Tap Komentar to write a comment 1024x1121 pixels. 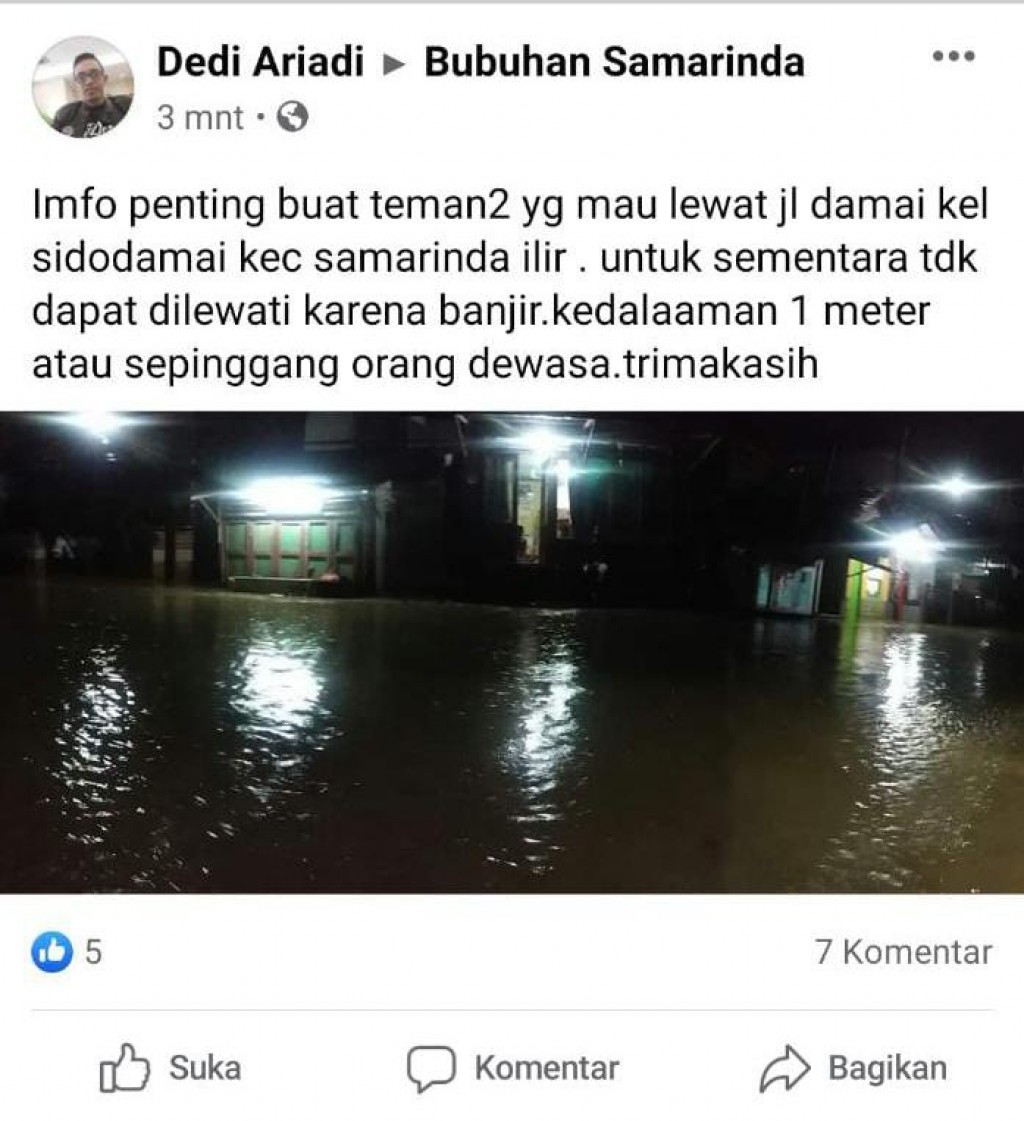[513, 1068]
